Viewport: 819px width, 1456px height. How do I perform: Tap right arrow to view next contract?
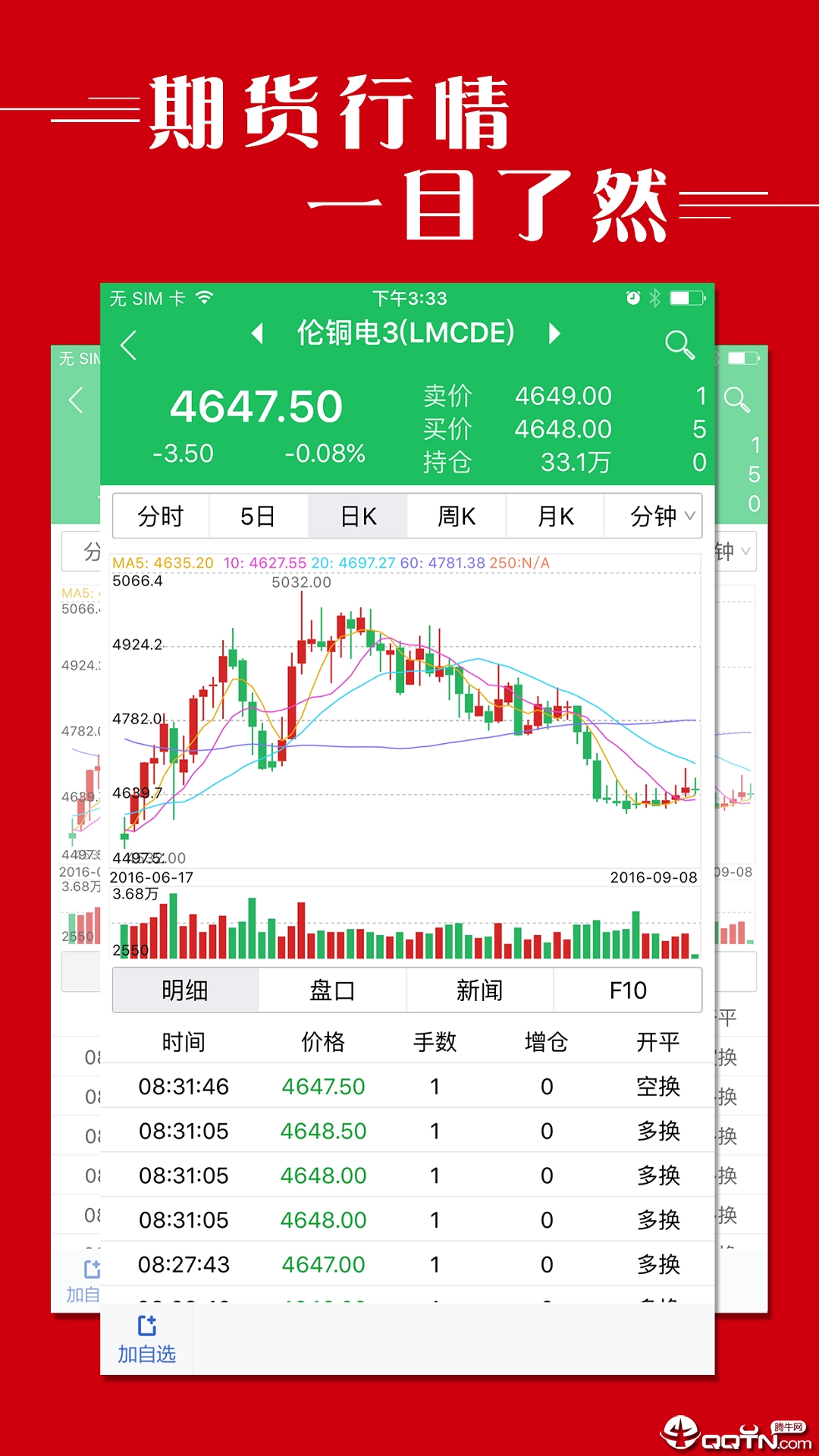[553, 334]
